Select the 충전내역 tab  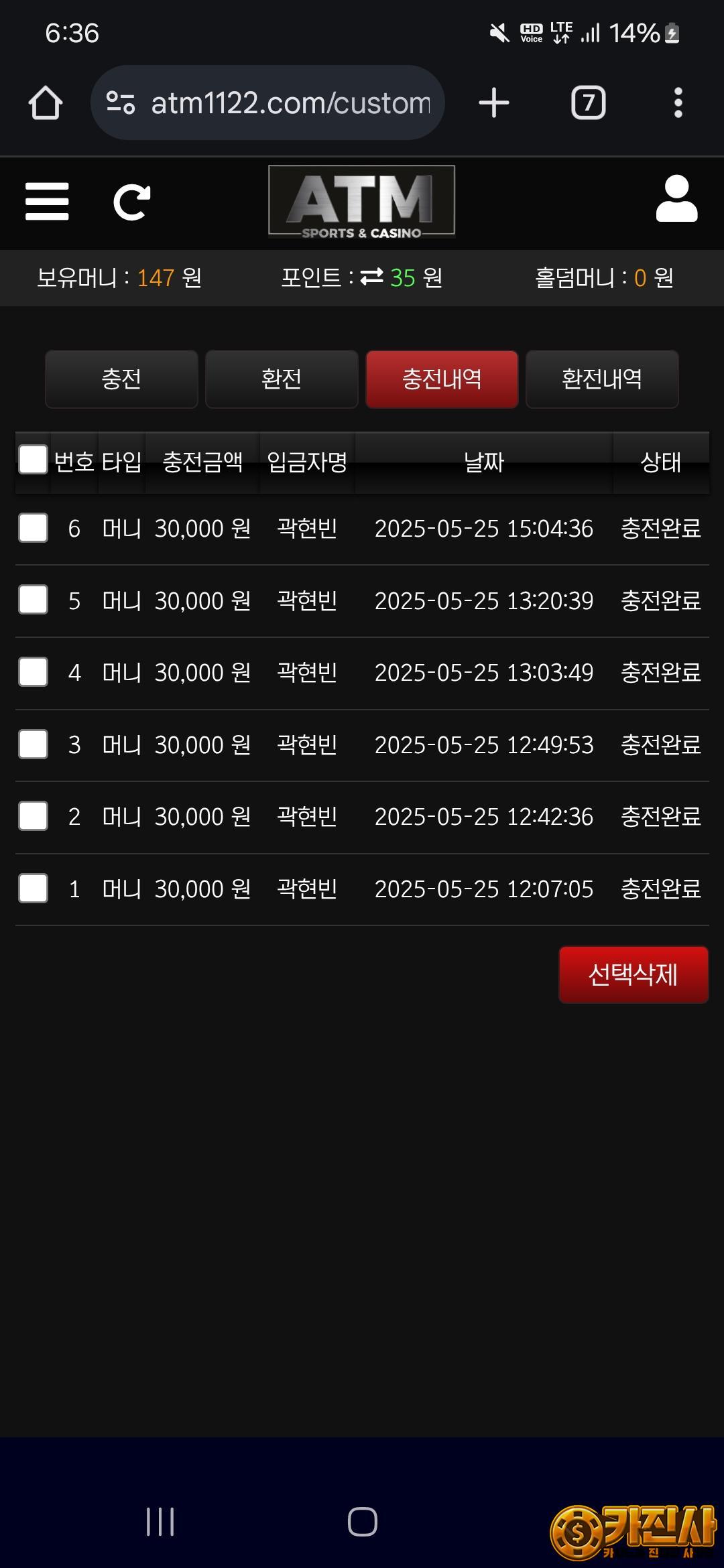pos(442,379)
